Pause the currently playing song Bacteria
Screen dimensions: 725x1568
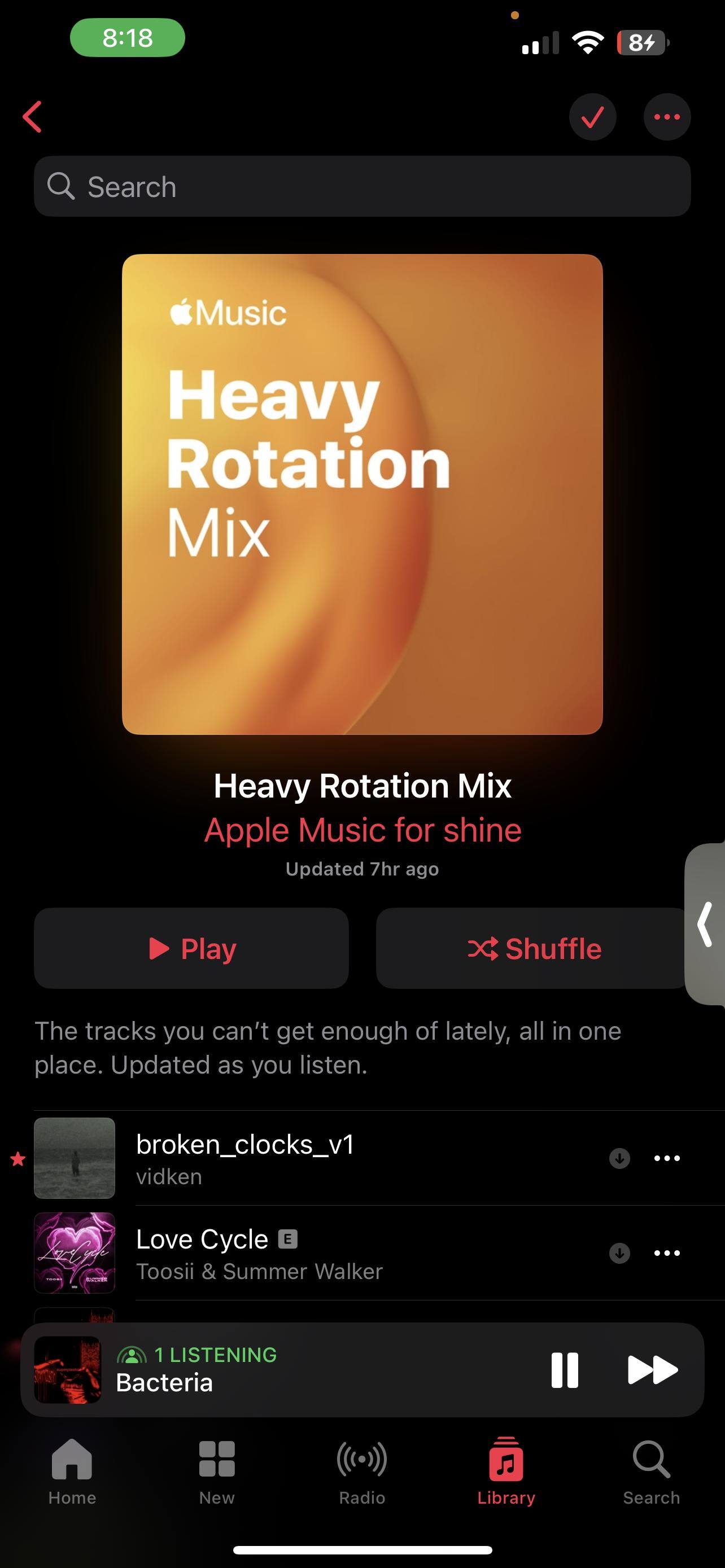[x=564, y=1370]
